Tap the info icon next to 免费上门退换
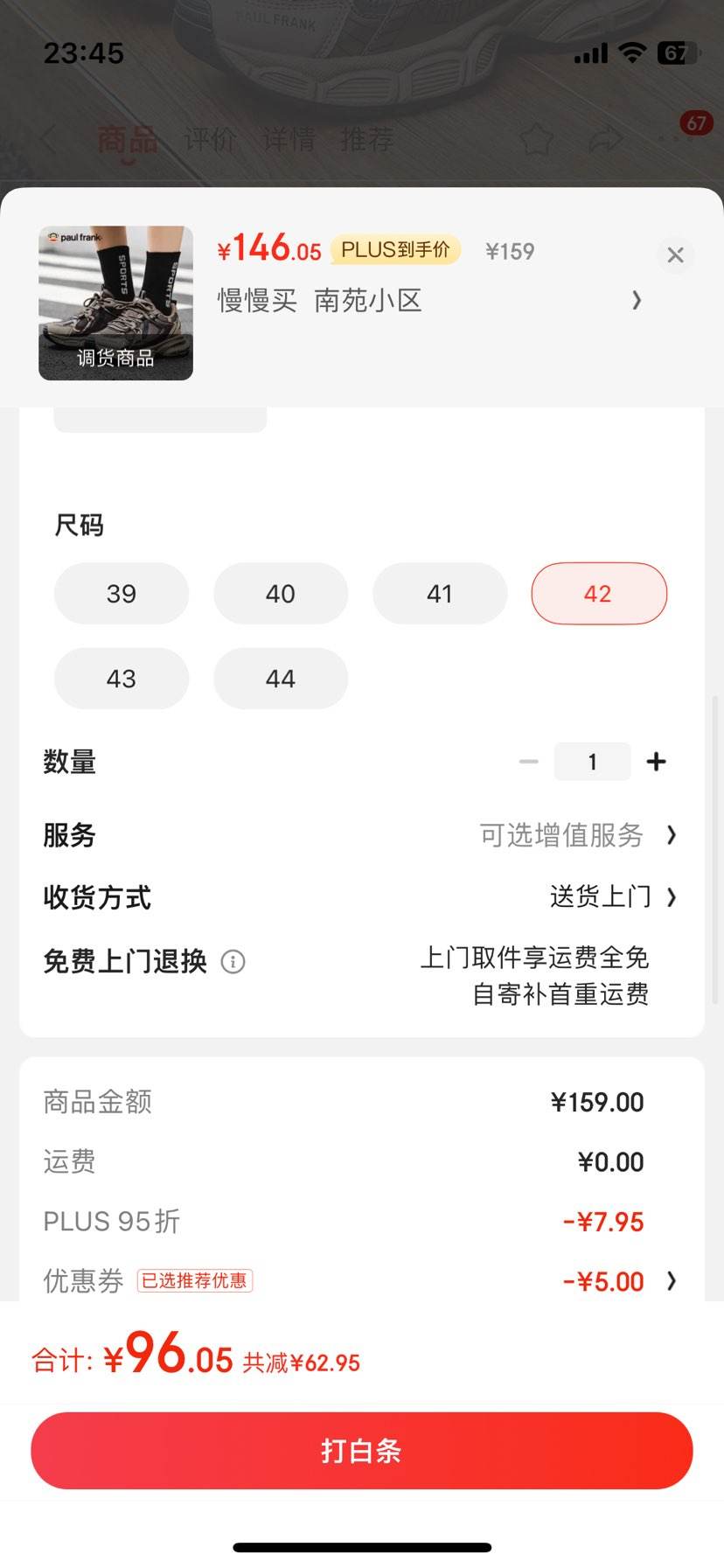 click(232, 962)
